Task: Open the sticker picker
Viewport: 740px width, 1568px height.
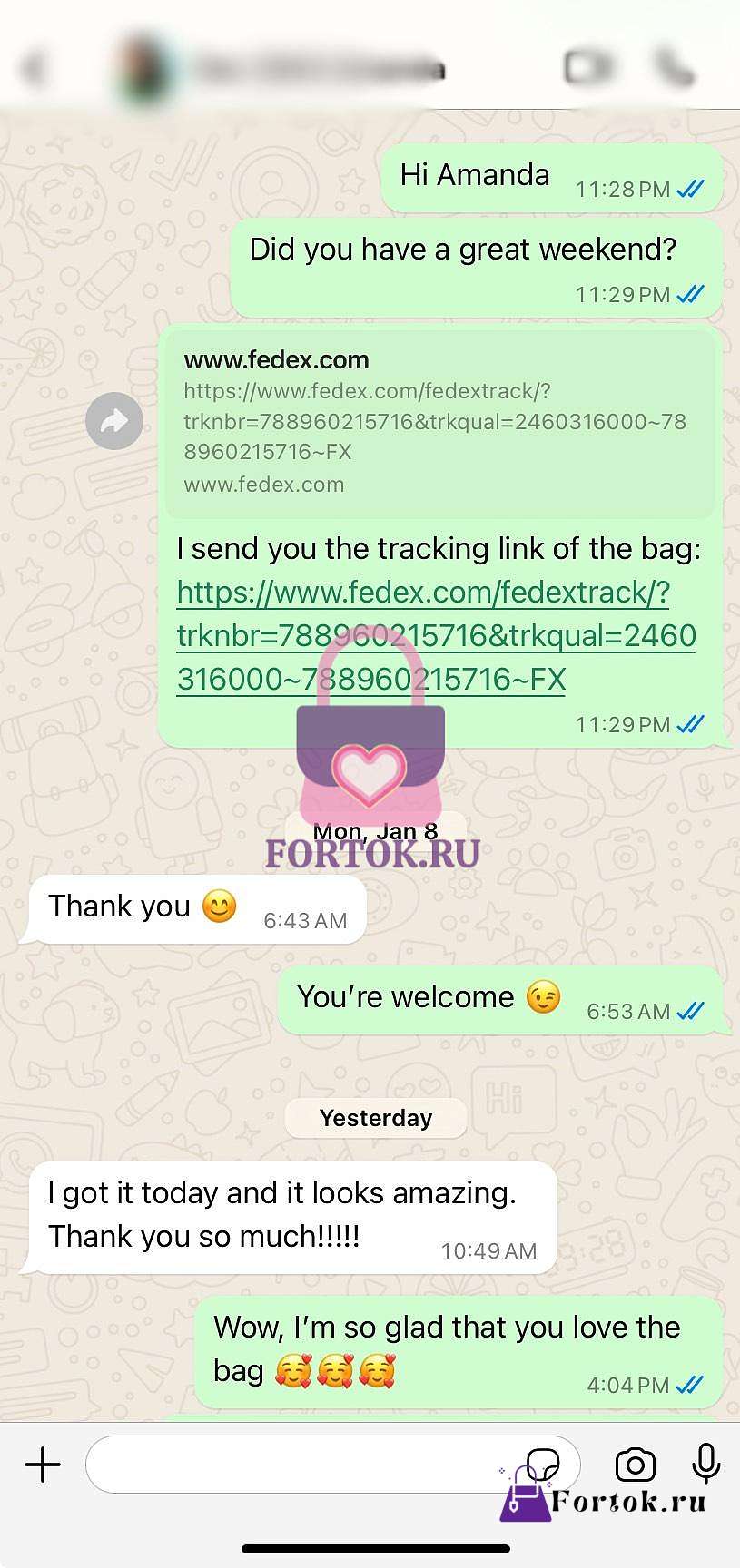Action: tap(542, 1465)
